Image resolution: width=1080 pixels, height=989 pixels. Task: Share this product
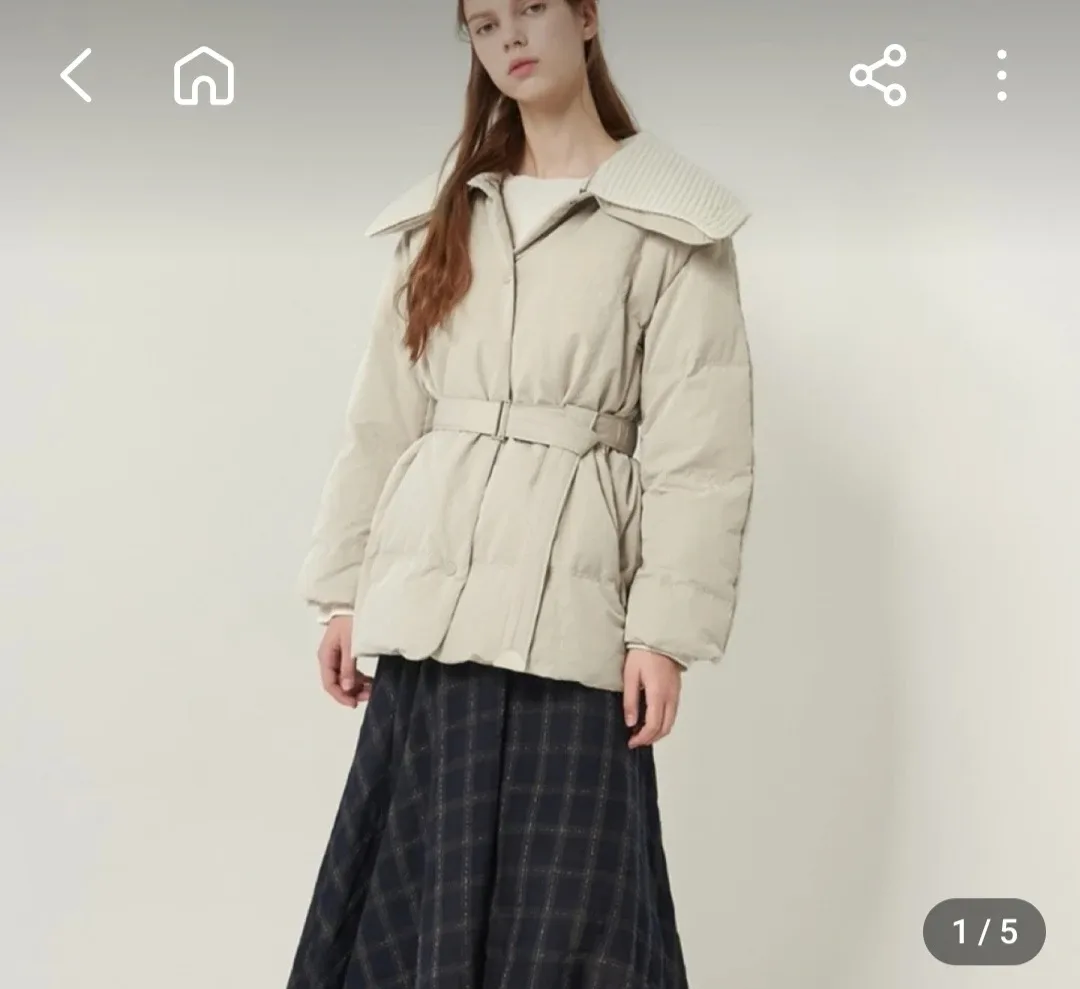pos(878,76)
